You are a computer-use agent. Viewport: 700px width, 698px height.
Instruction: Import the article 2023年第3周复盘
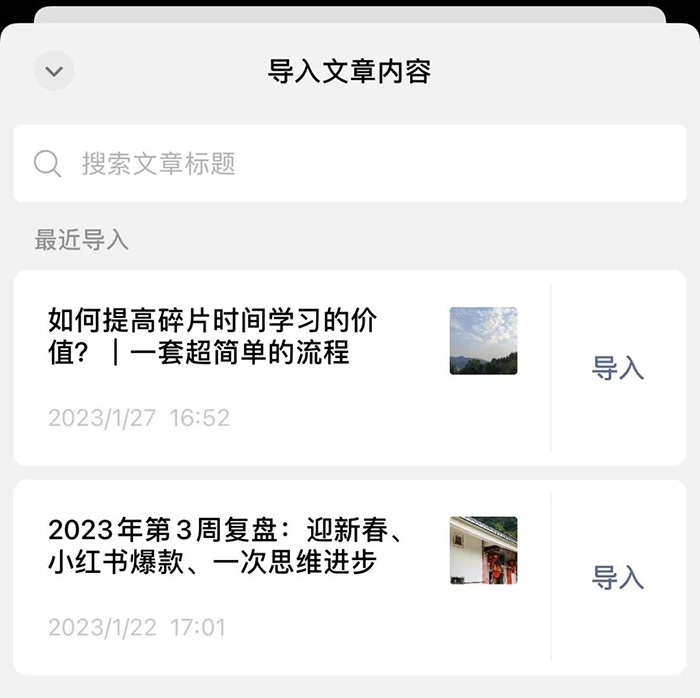pos(617,577)
